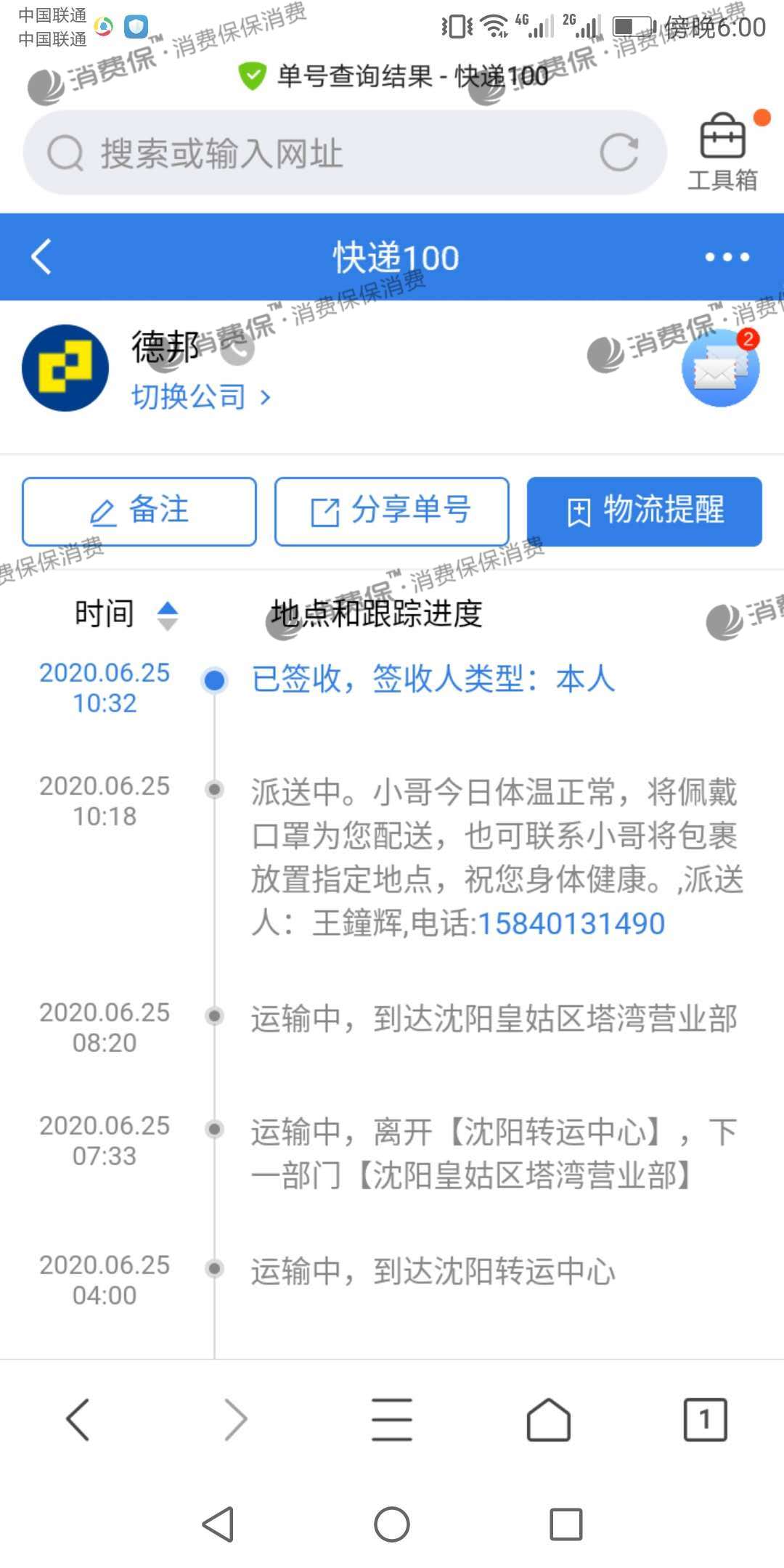784x1568 pixels.
Task: Call the courier number 15840131490
Action: [x=570, y=923]
